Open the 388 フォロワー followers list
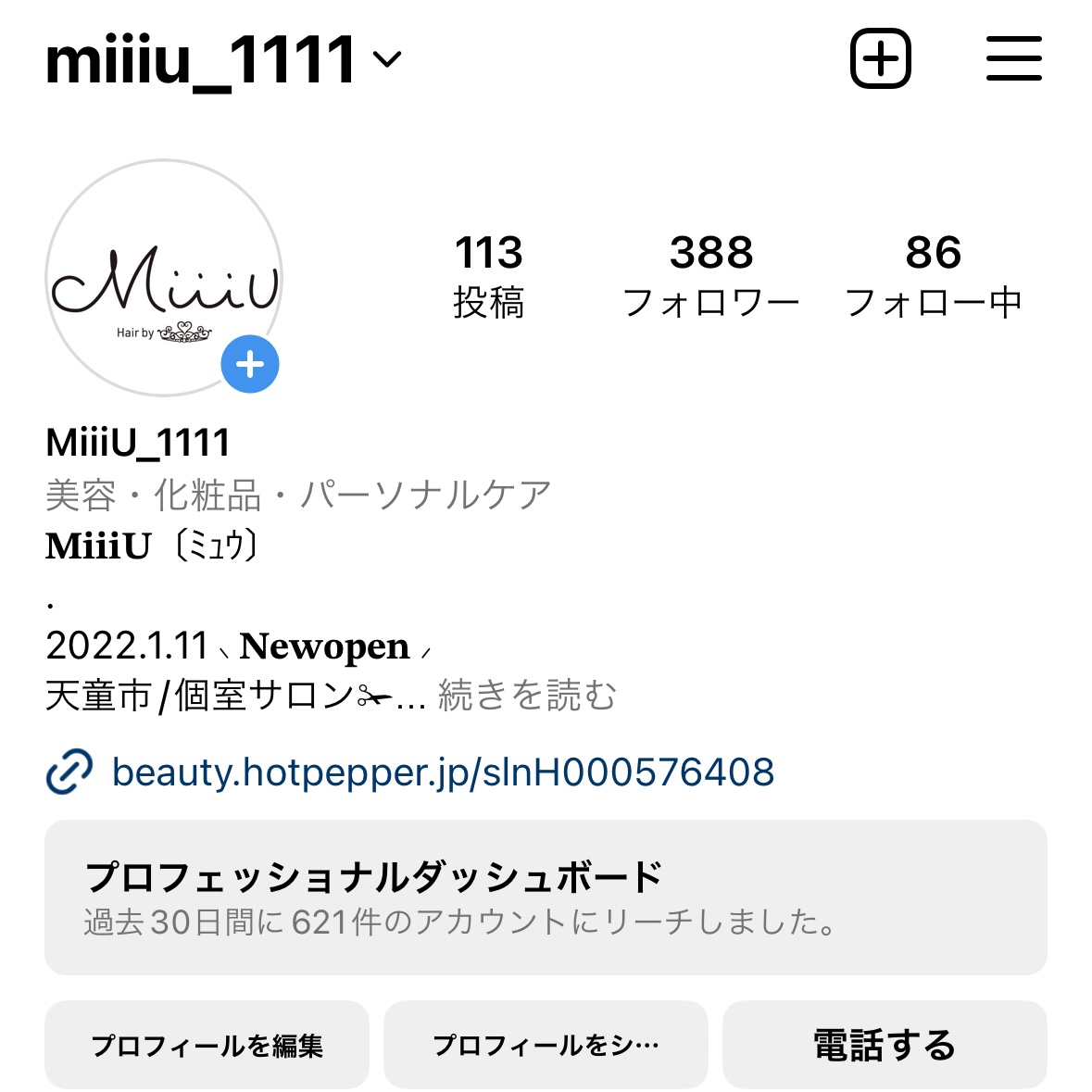 point(710,276)
